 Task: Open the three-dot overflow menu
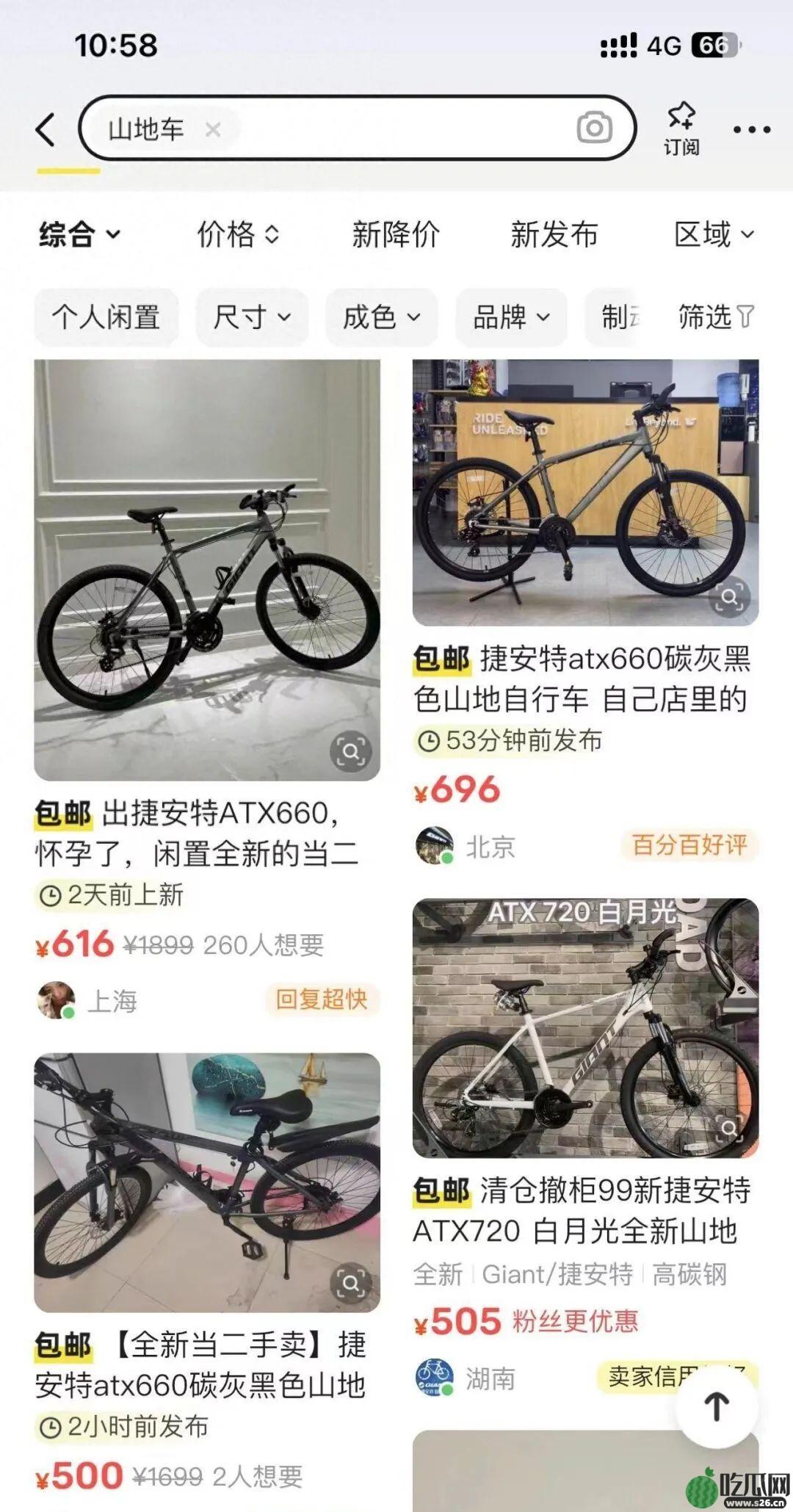752,130
